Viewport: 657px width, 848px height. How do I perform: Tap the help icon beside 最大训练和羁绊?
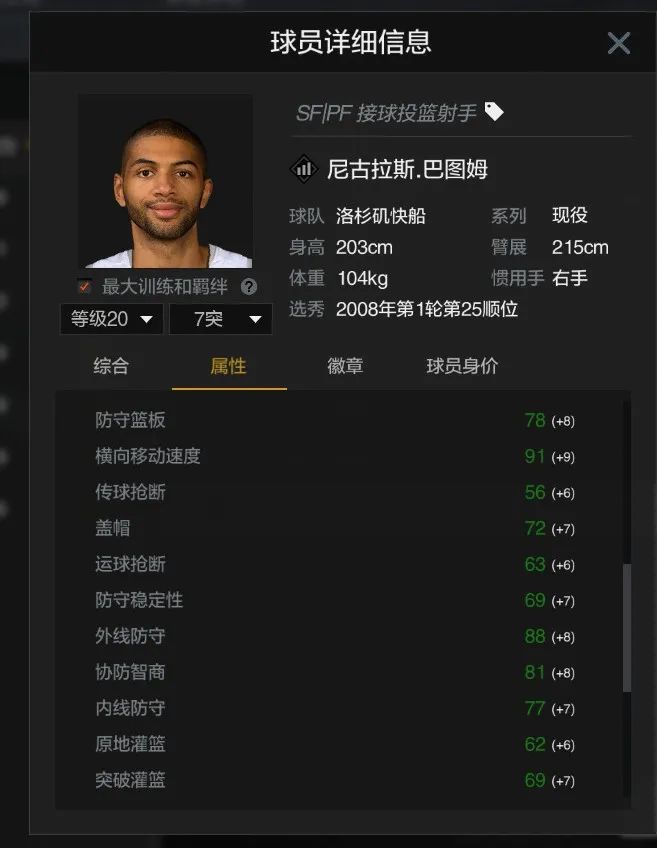pos(249,287)
